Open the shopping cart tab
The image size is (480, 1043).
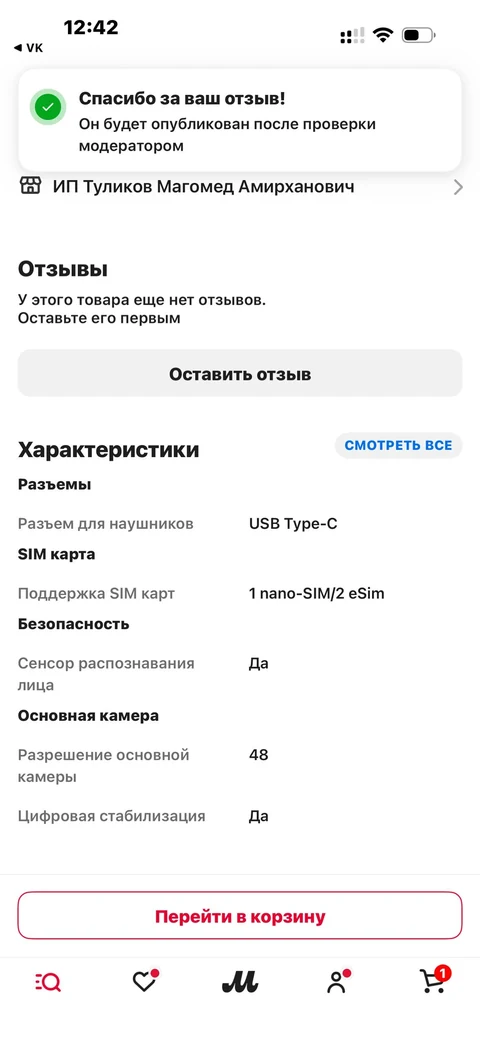pyautogui.click(x=434, y=980)
